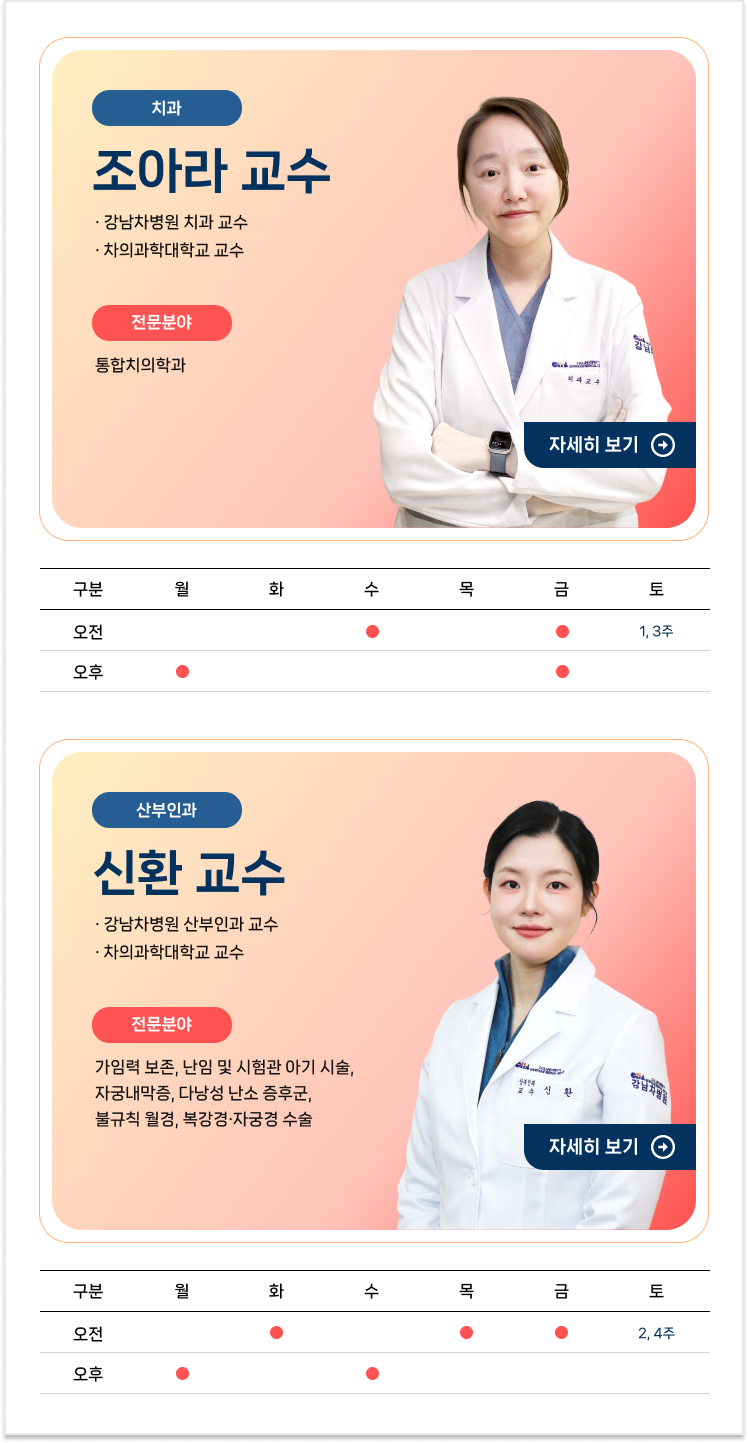Open 자세히 보기 for 신환 교수
The image size is (748, 1443).
pos(610,1146)
